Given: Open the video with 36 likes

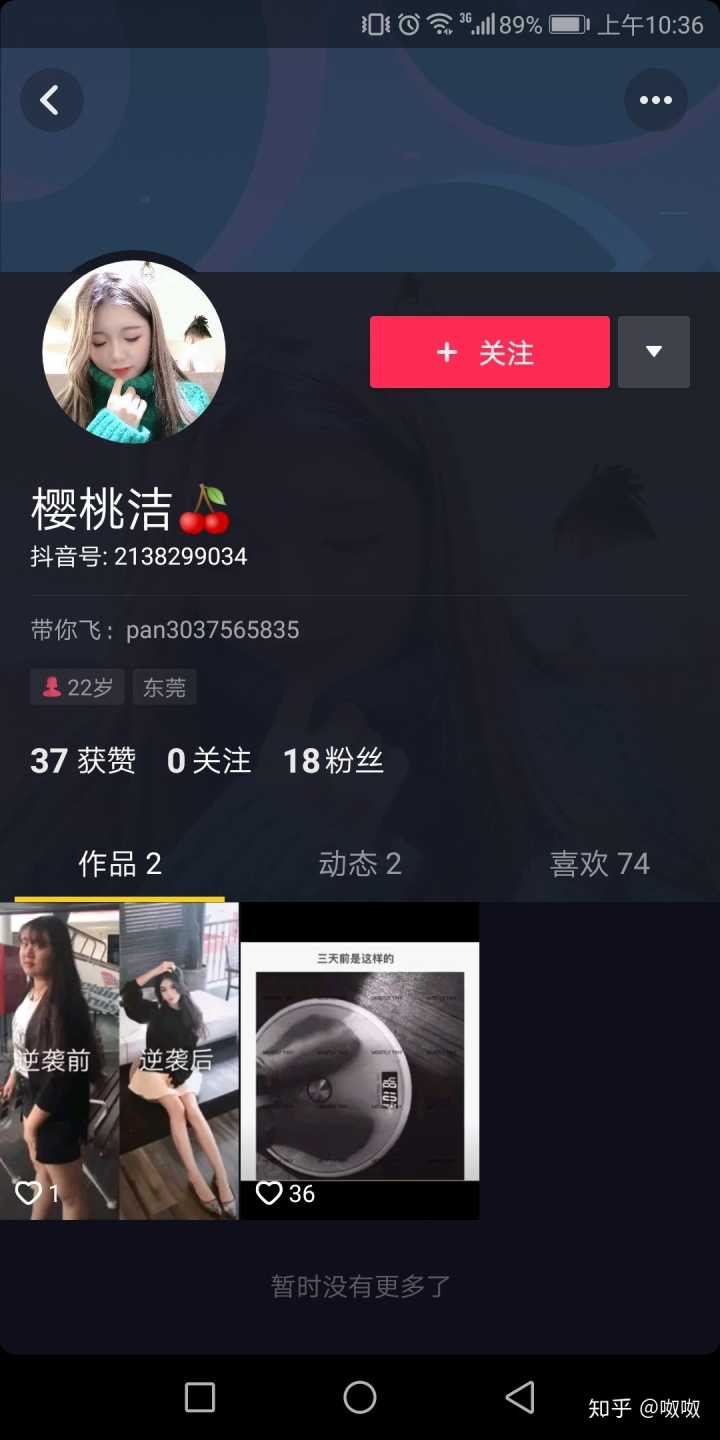Looking at the screenshot, I should [360, 1060].
